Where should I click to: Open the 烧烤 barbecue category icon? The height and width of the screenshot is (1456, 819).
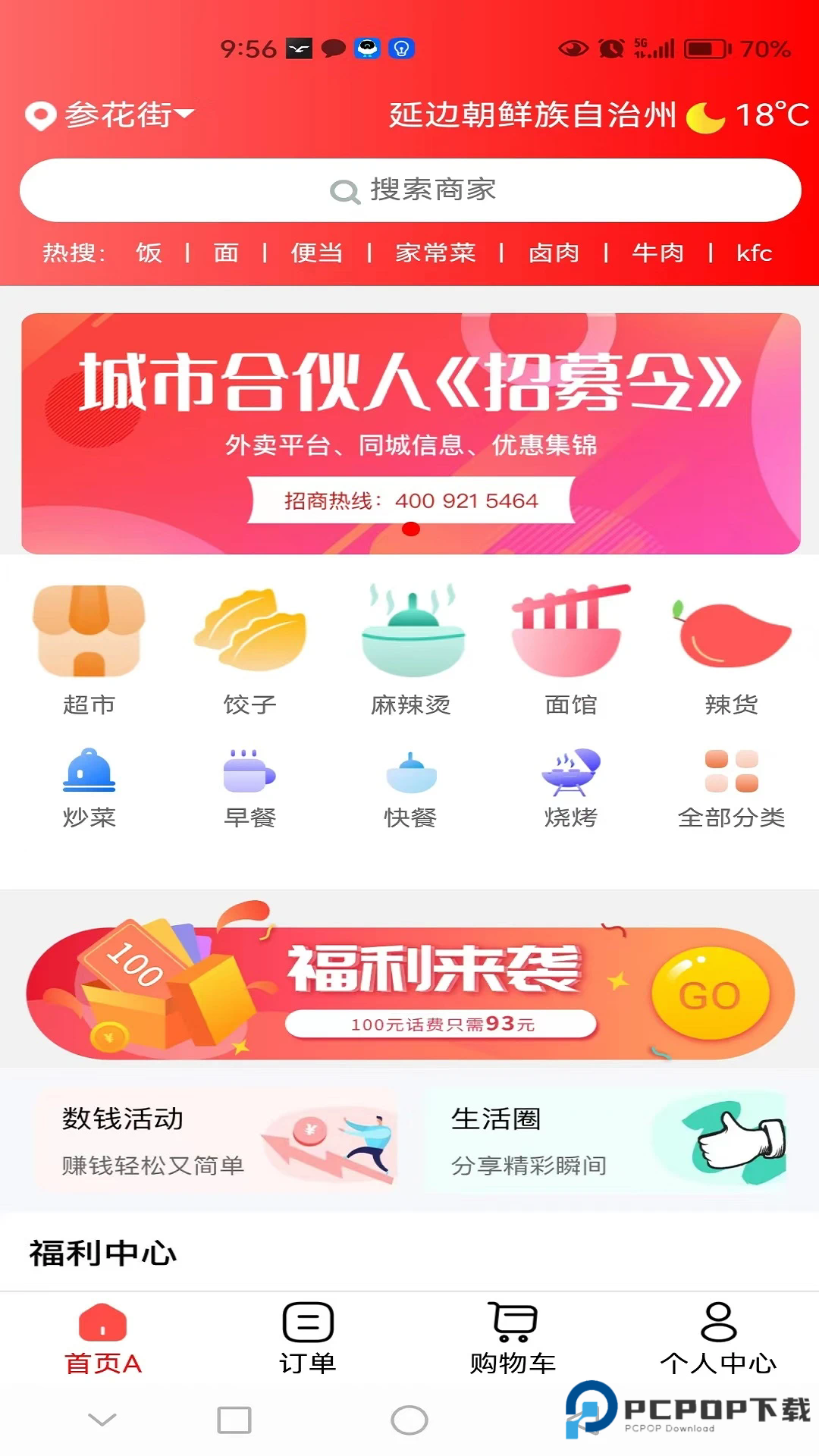(x=571, y=773)
